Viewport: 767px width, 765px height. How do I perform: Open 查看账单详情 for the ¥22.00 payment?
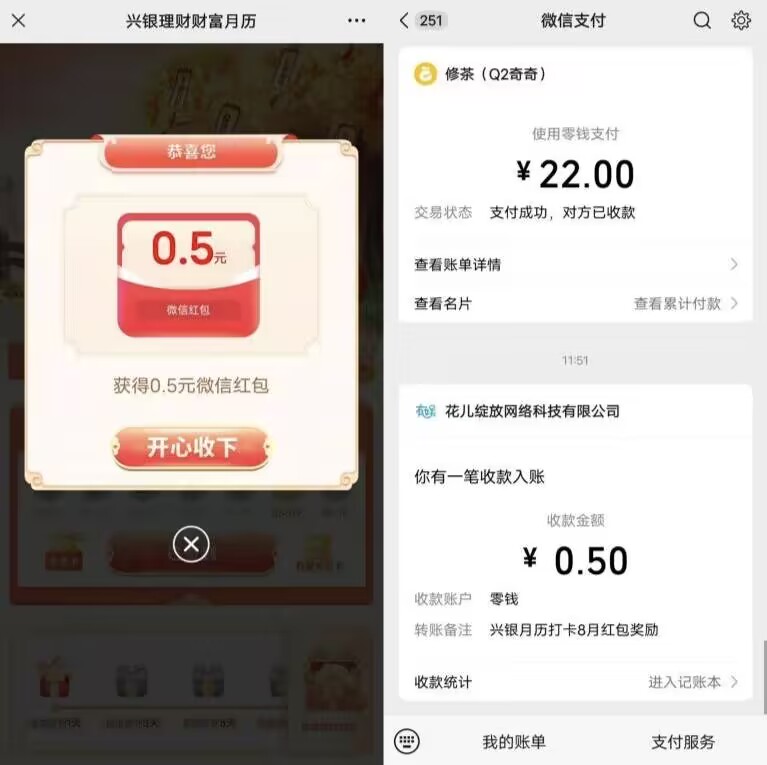click(575, 265)
